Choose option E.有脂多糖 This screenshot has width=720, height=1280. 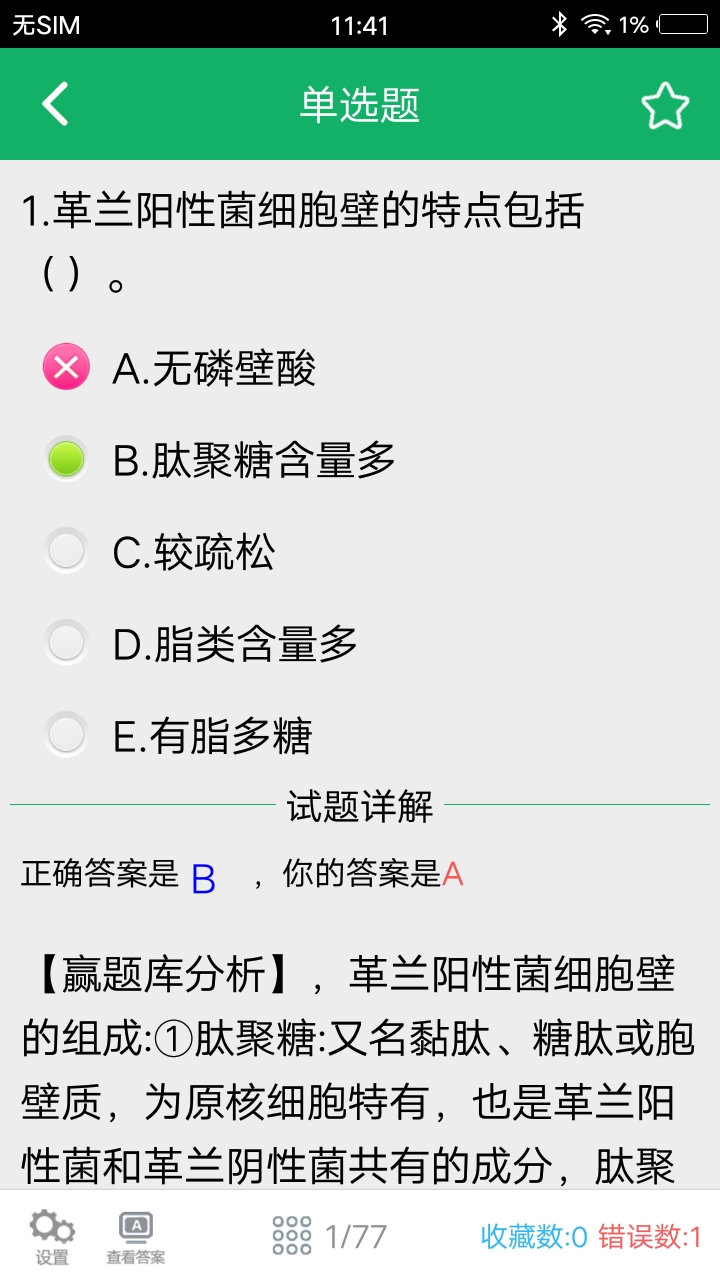coord(65,735)
